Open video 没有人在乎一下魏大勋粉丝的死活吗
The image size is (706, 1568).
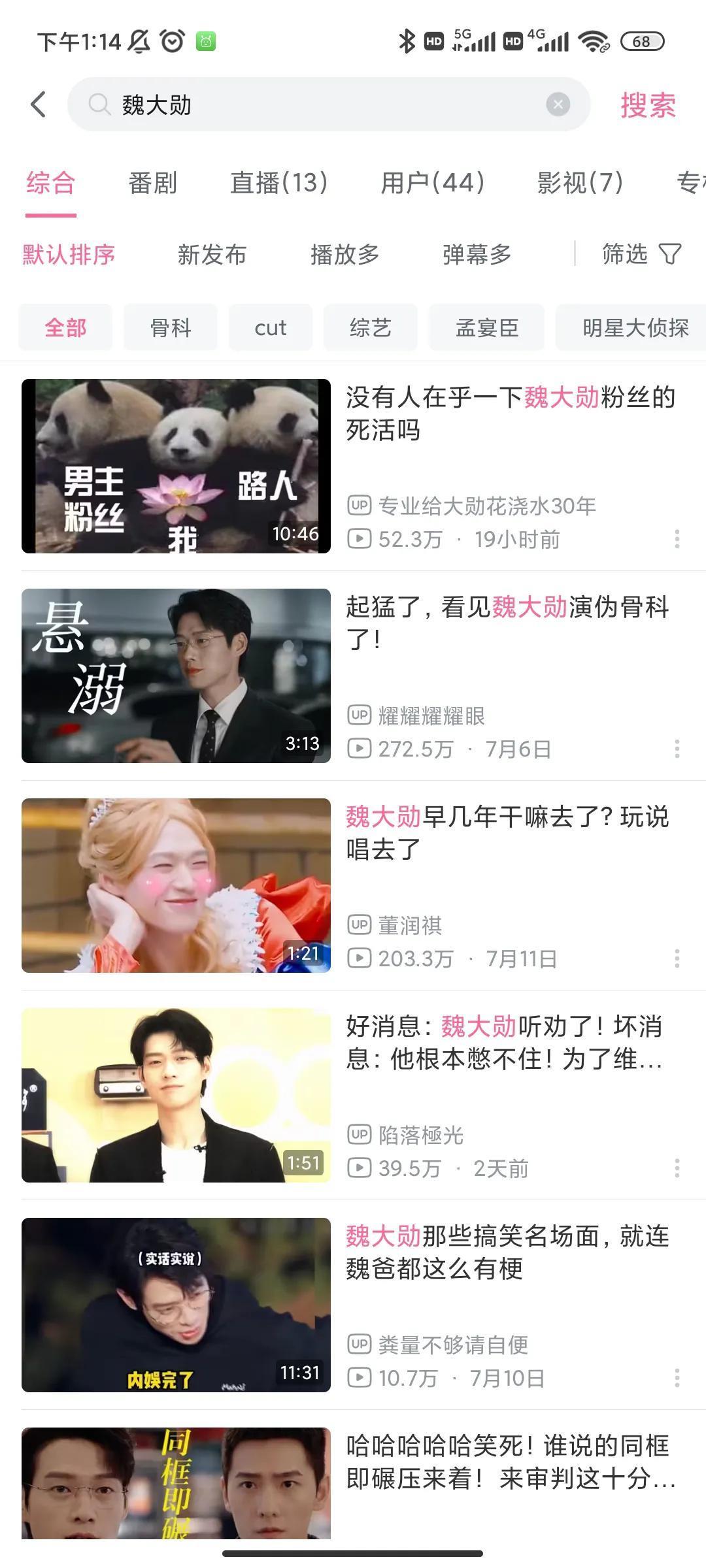tap(510, 413)
